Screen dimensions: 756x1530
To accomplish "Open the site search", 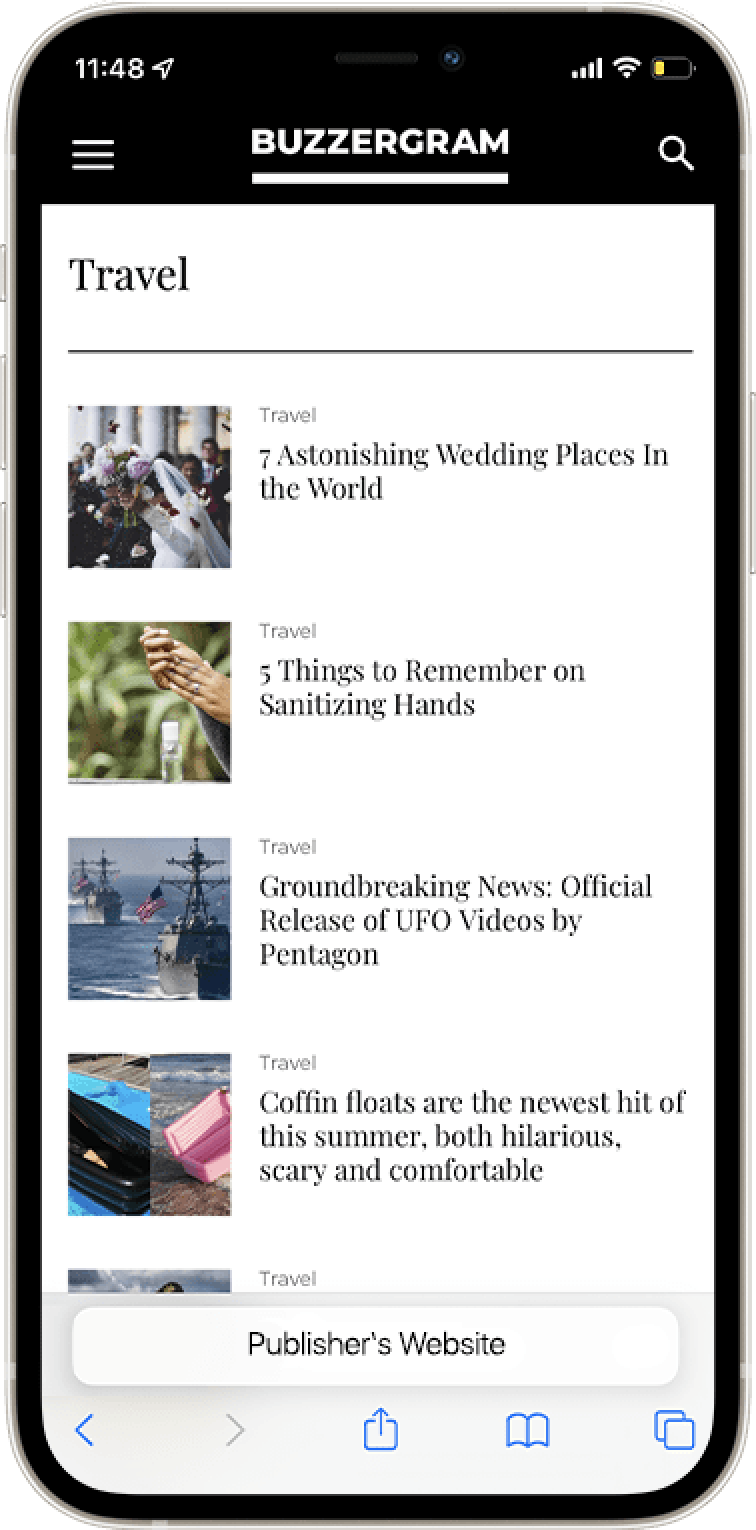I will tap(676, 154).
